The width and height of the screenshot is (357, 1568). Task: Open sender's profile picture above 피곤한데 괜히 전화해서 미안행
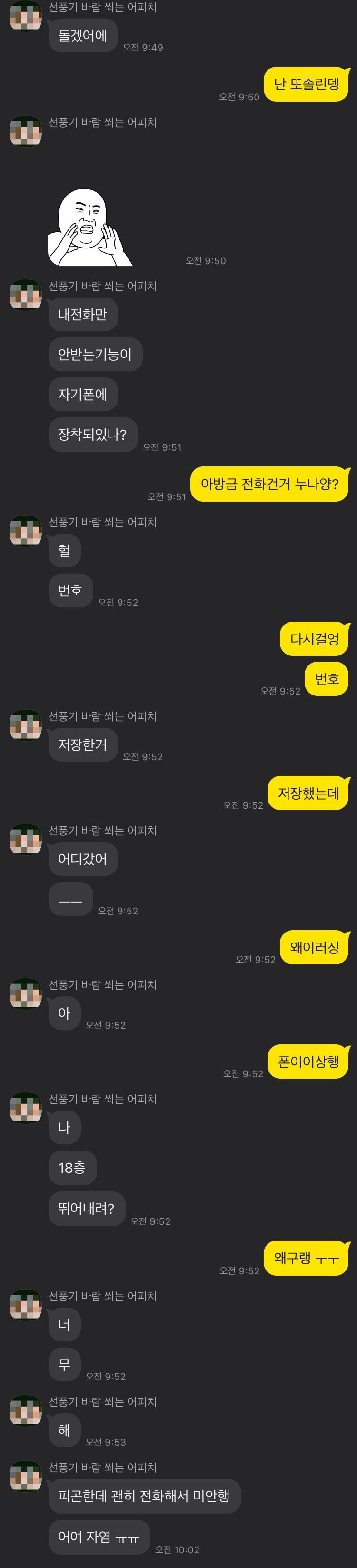[x=26, y=1477]
